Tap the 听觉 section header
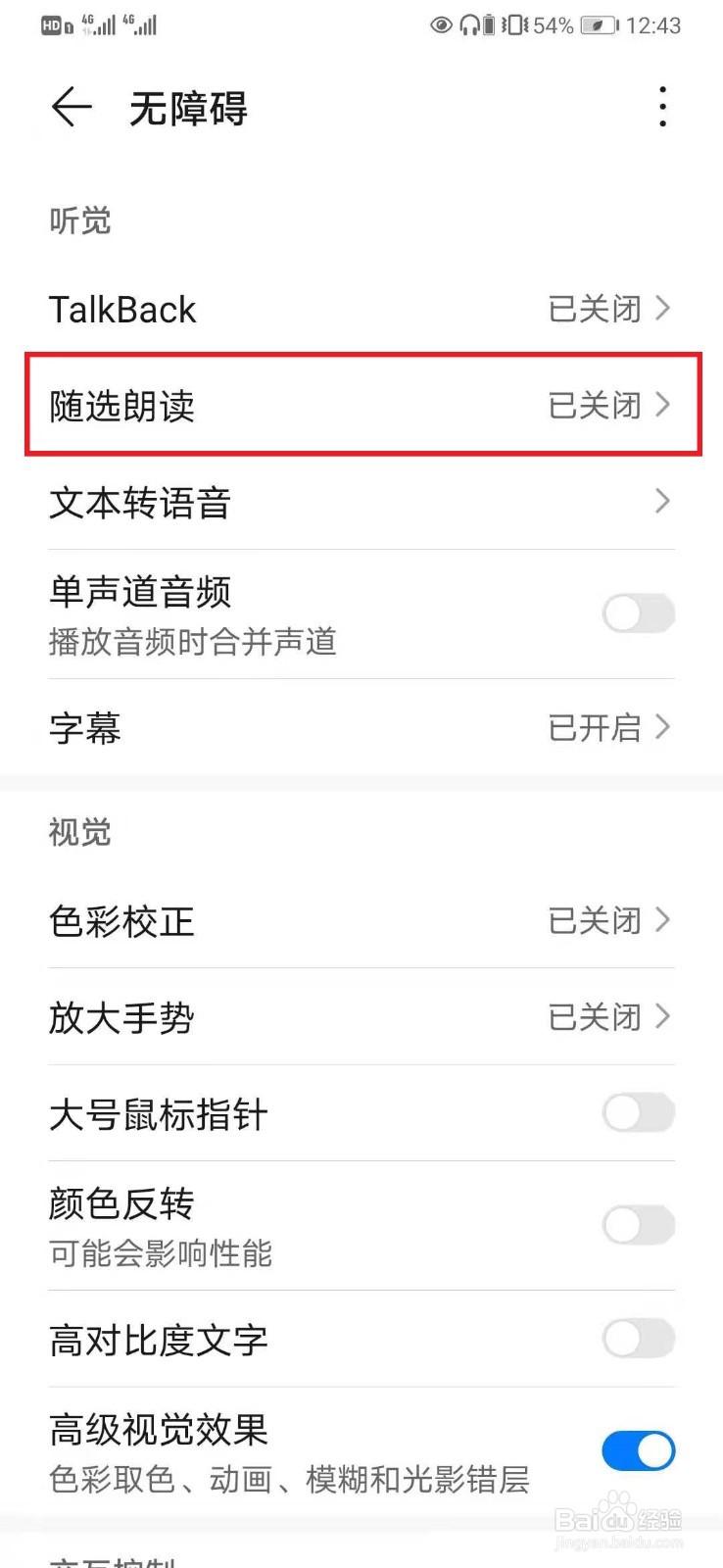This screenshot has height=1568, width=723. pyautogui.click(x=79, y=220)
